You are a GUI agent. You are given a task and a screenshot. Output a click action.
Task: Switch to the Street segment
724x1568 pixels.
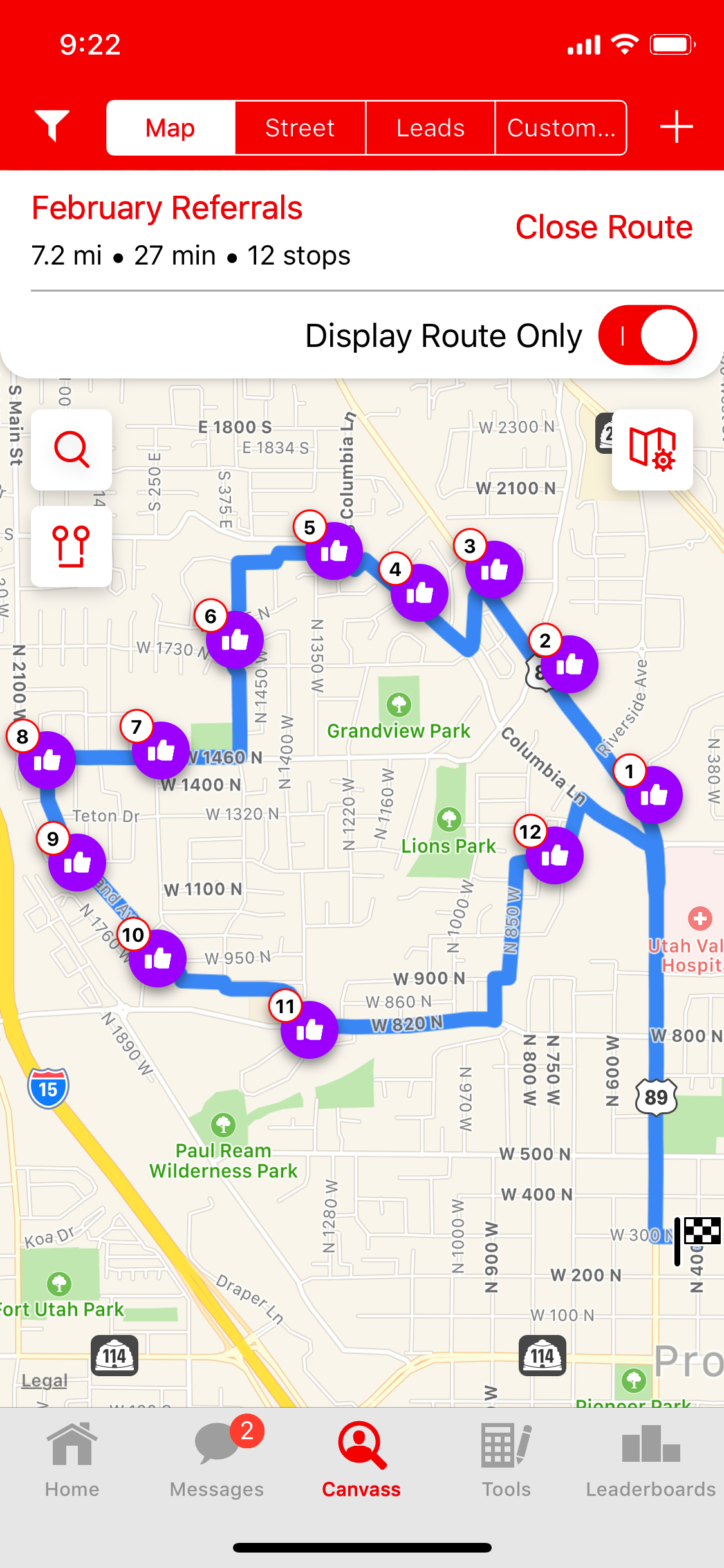pos(300,128)
